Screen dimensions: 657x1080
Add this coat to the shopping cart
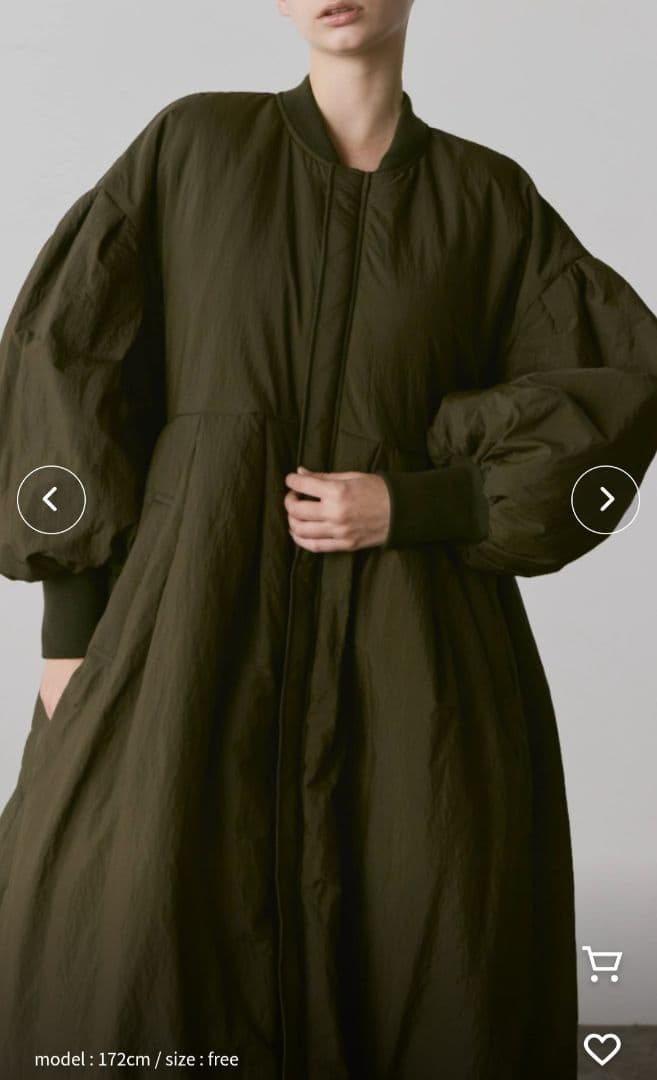602,964
